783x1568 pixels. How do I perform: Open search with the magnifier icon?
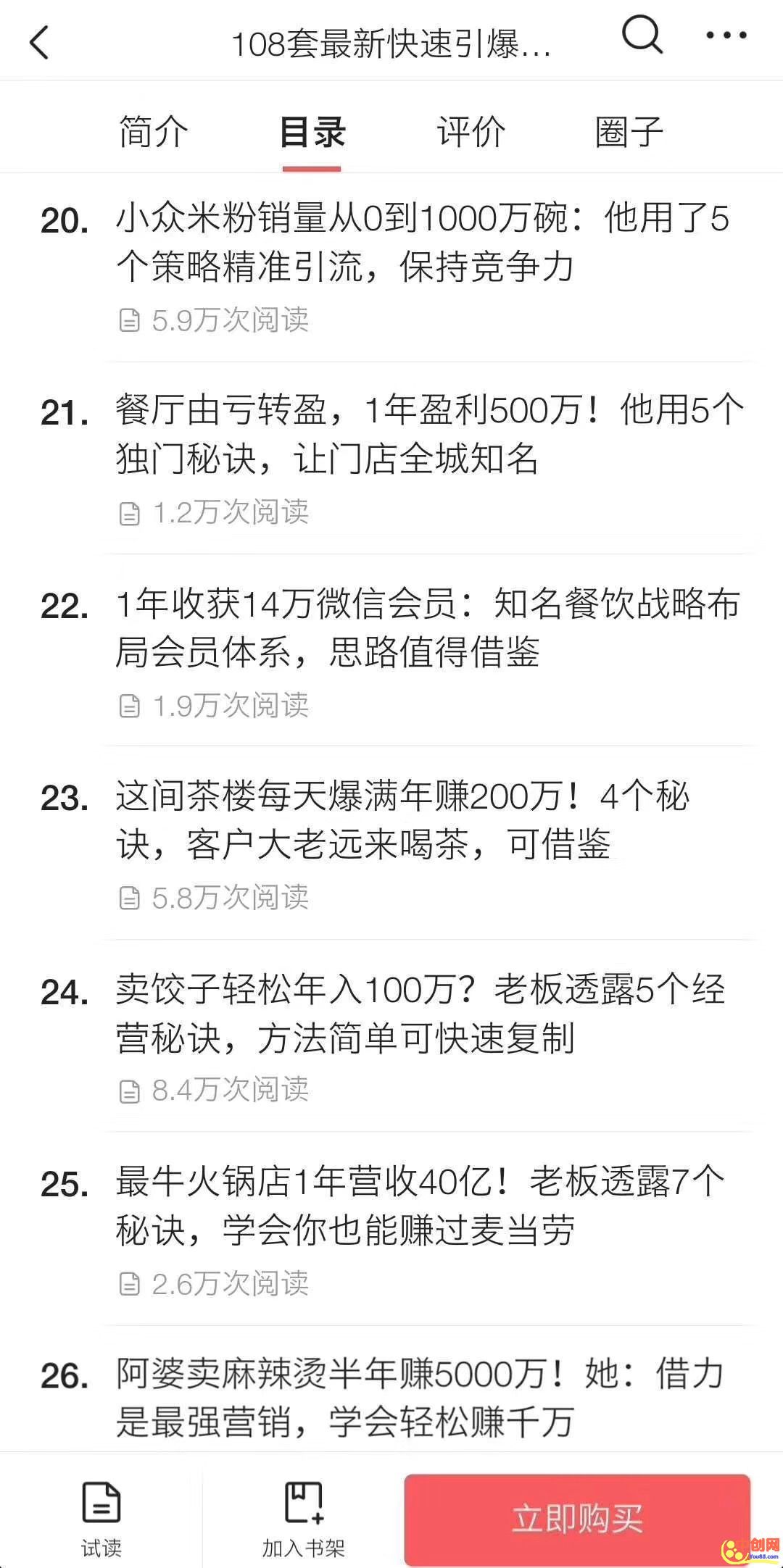[642, 36]
